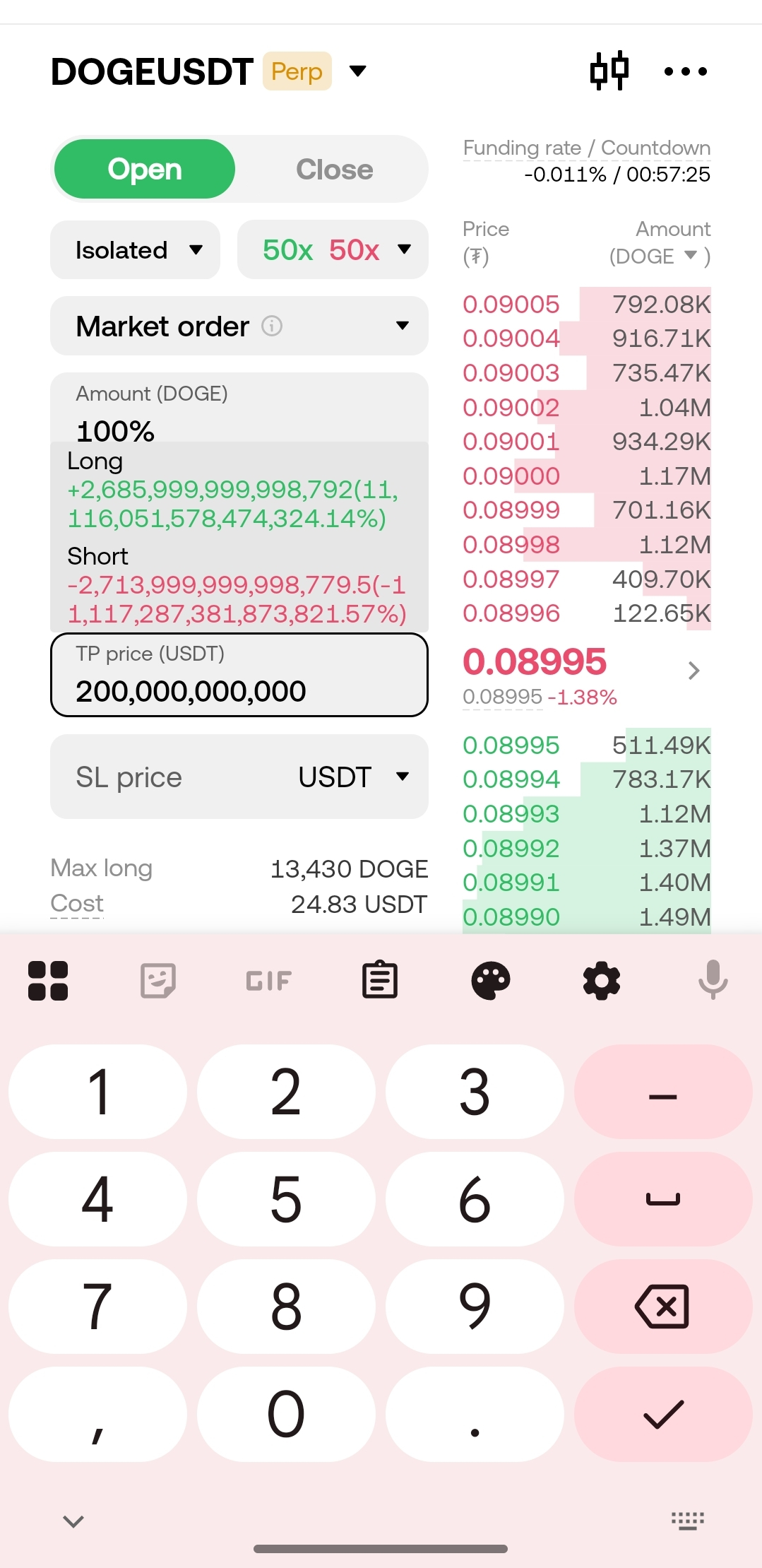Tap the backspace key on the keypad
This screenshot has width=762, height=1568.
[662, 1307]
